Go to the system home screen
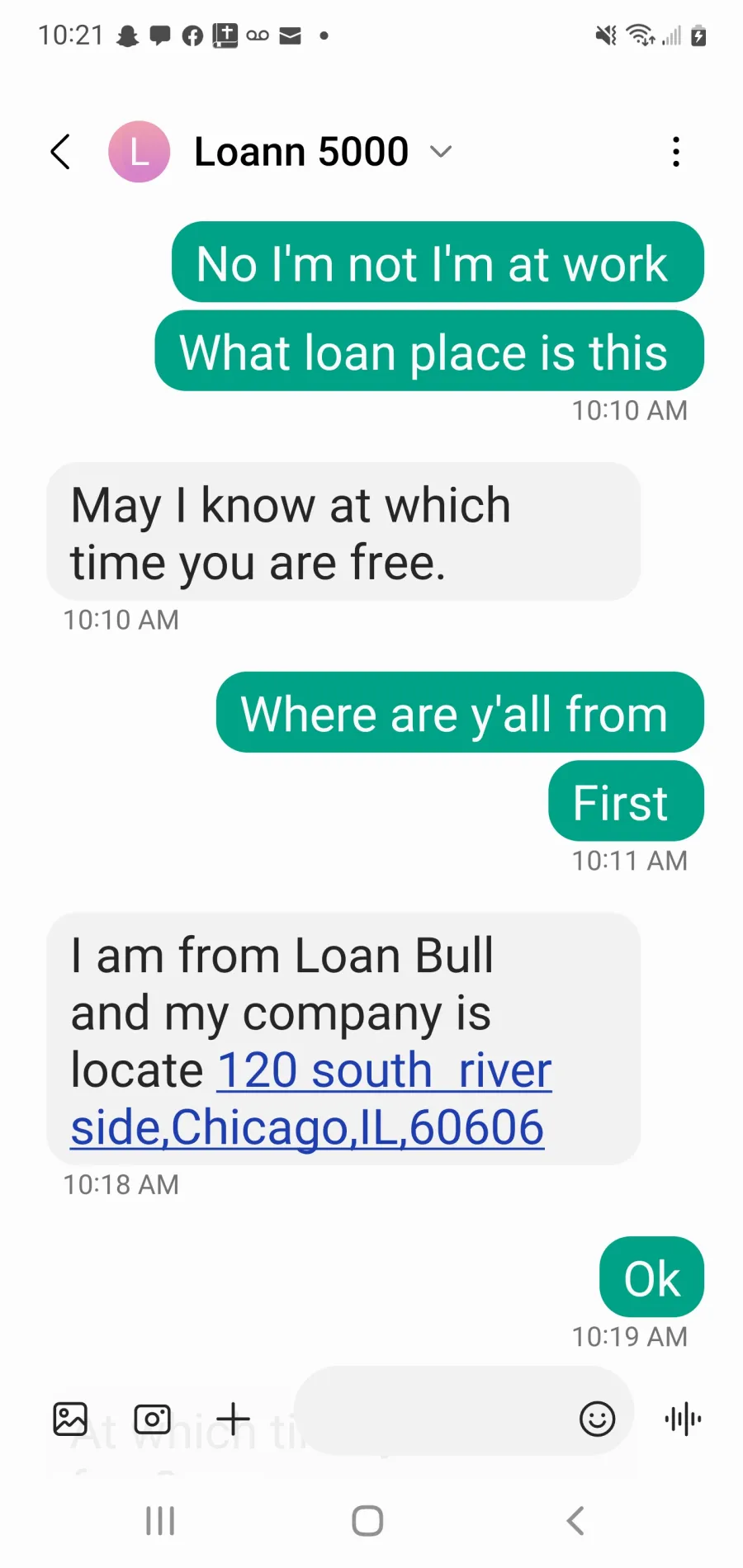Viewport: 743px width, 1568px height. (x=367, y=1521)
